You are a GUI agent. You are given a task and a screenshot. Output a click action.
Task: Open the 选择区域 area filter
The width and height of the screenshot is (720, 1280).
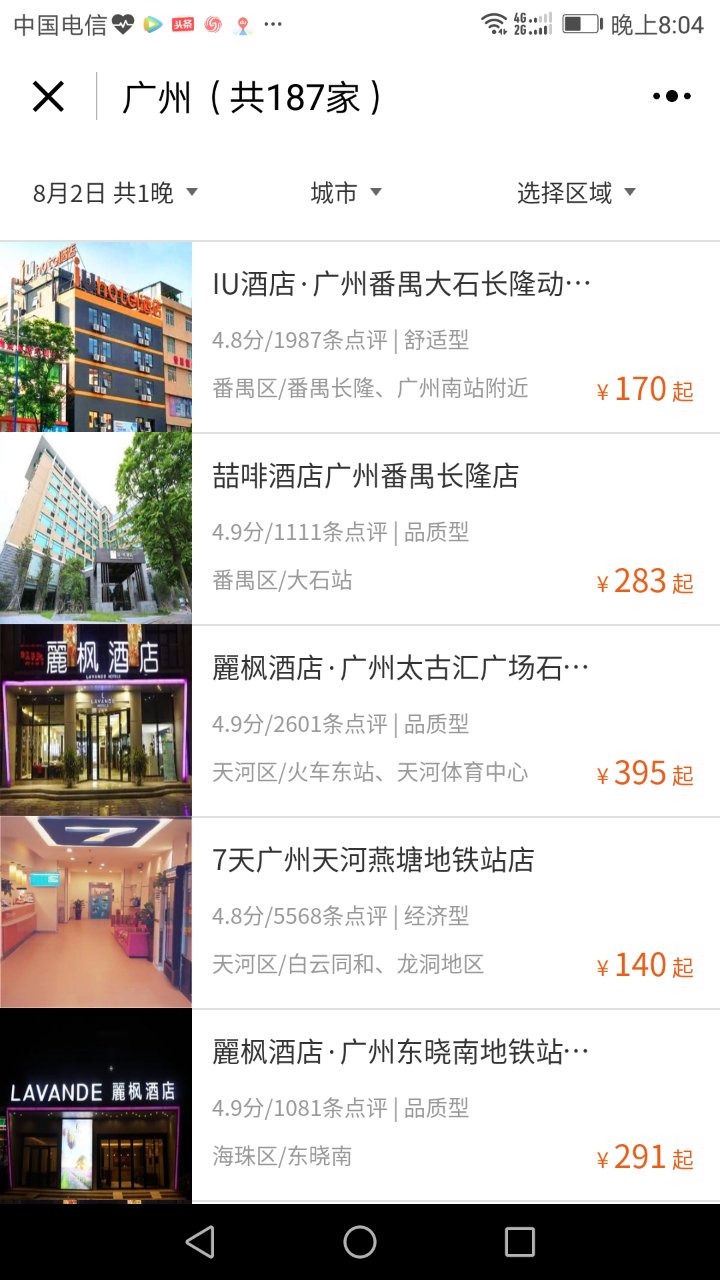[x=576, y=193]
